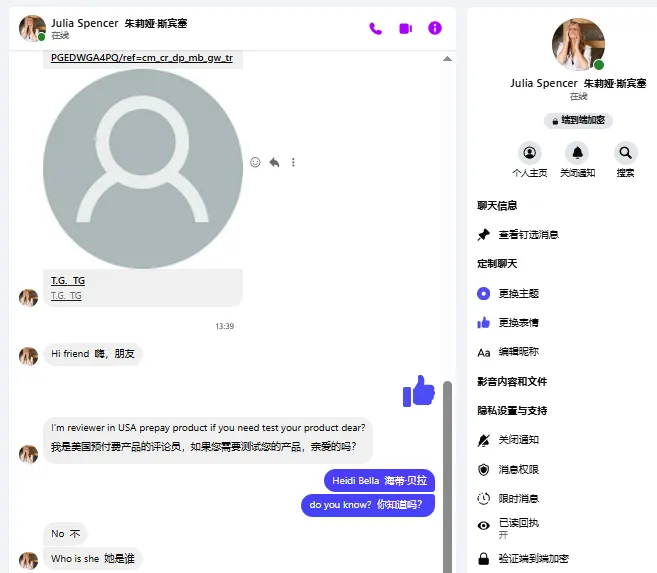657x573 pixels.
Task: Open Julia's profile page (个人主页)
Action: (529, 153)
